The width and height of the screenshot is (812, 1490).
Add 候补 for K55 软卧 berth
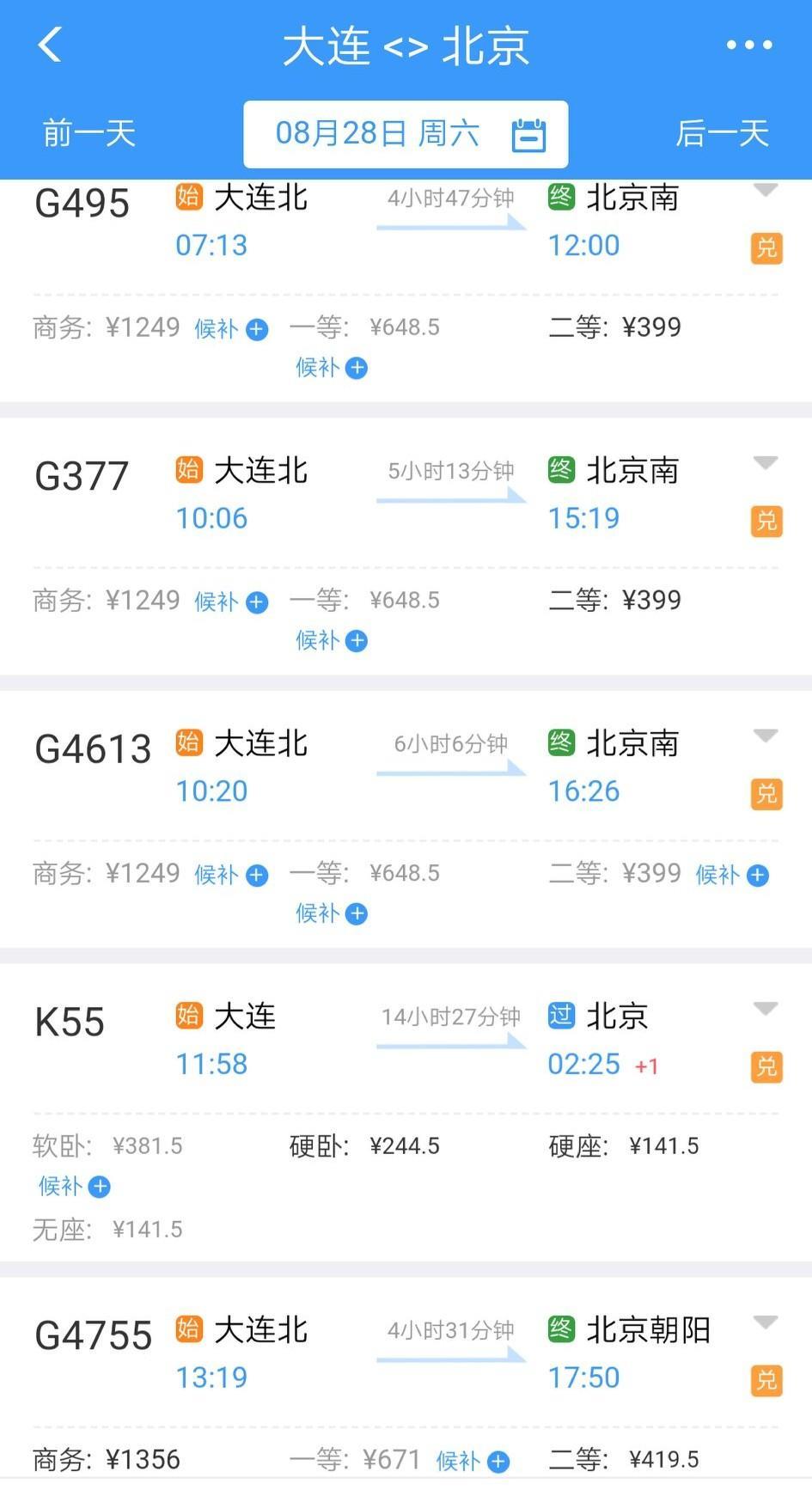[x=74, y=1187]
